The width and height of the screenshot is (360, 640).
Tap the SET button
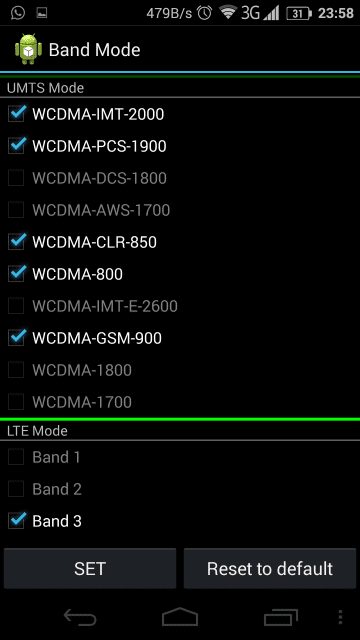tap(90, 569)
